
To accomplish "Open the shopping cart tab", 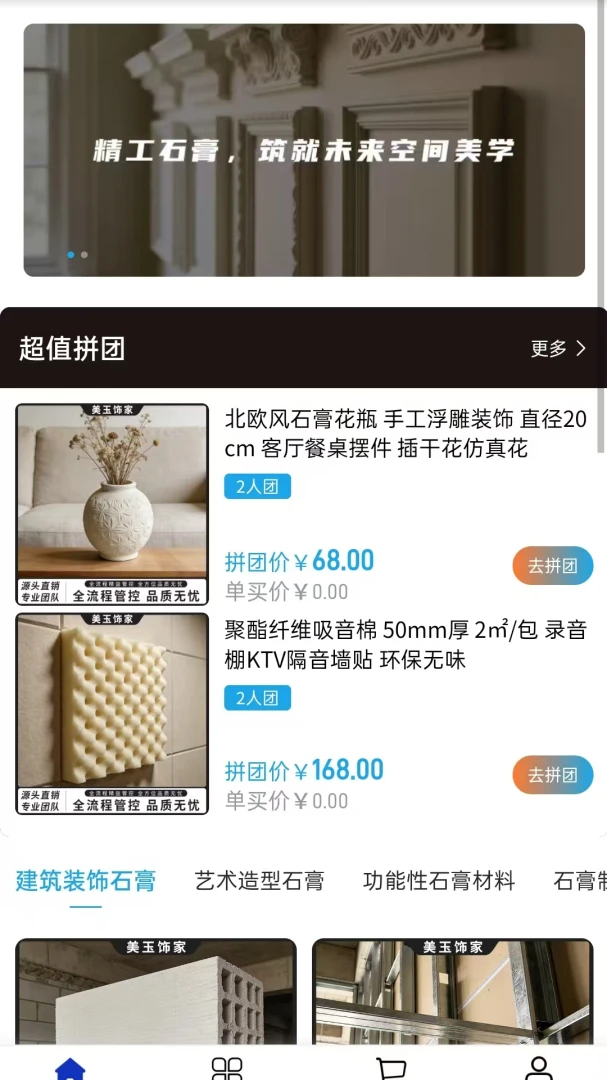I will pyautogui.click(x=391, y=1068).
